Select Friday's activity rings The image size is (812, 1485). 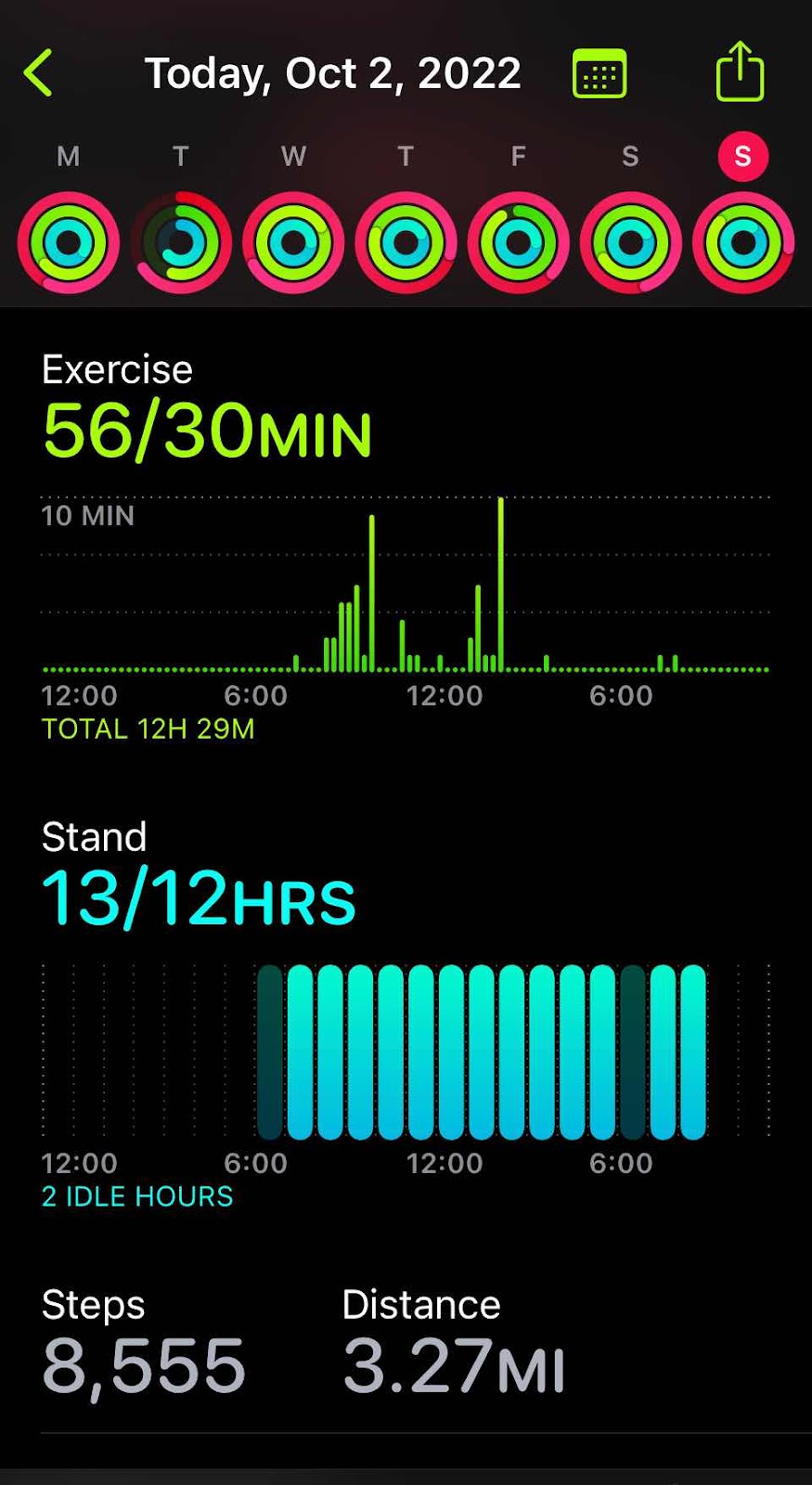tap(518, 243)
